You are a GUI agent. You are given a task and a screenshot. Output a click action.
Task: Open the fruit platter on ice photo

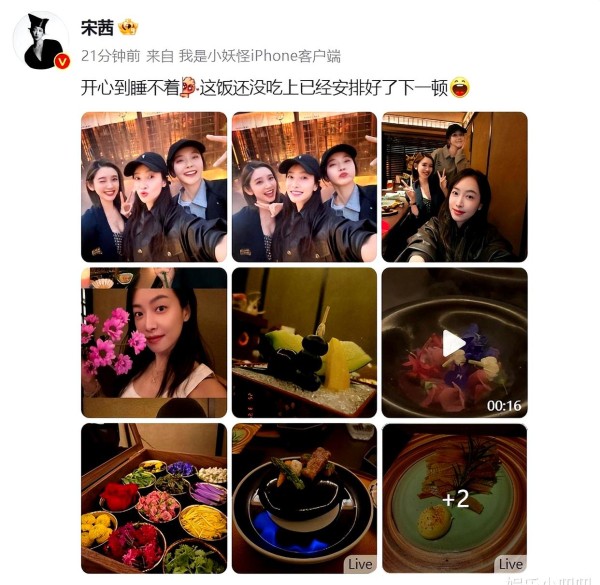point(304,342)
